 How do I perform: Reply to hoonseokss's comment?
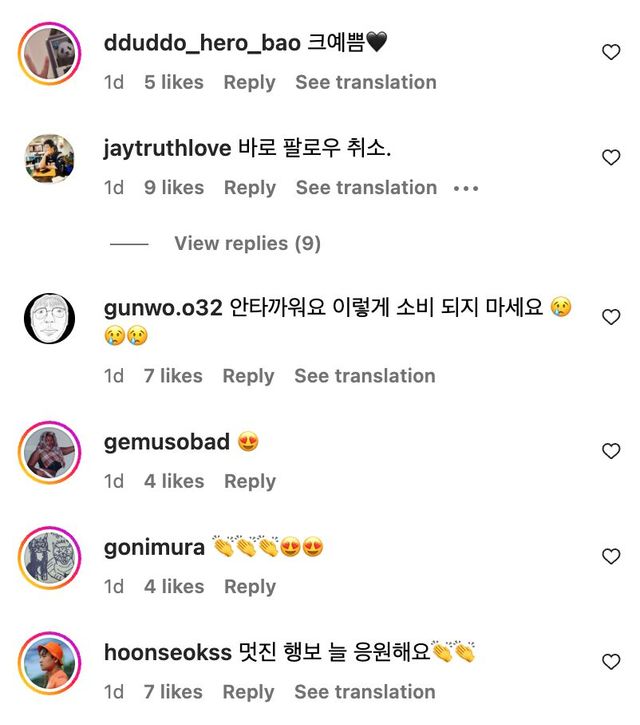click(x=248, y=692)
